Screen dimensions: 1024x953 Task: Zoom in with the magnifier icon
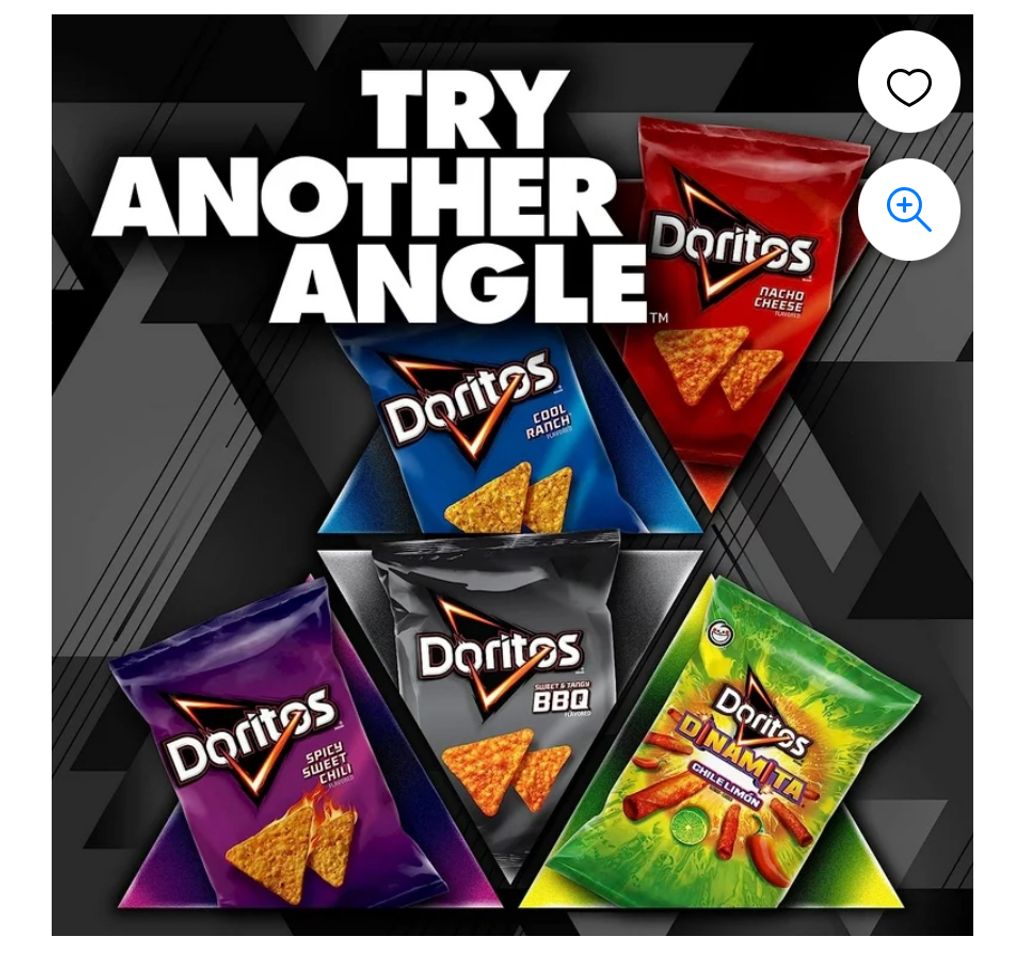pos(908,210)
